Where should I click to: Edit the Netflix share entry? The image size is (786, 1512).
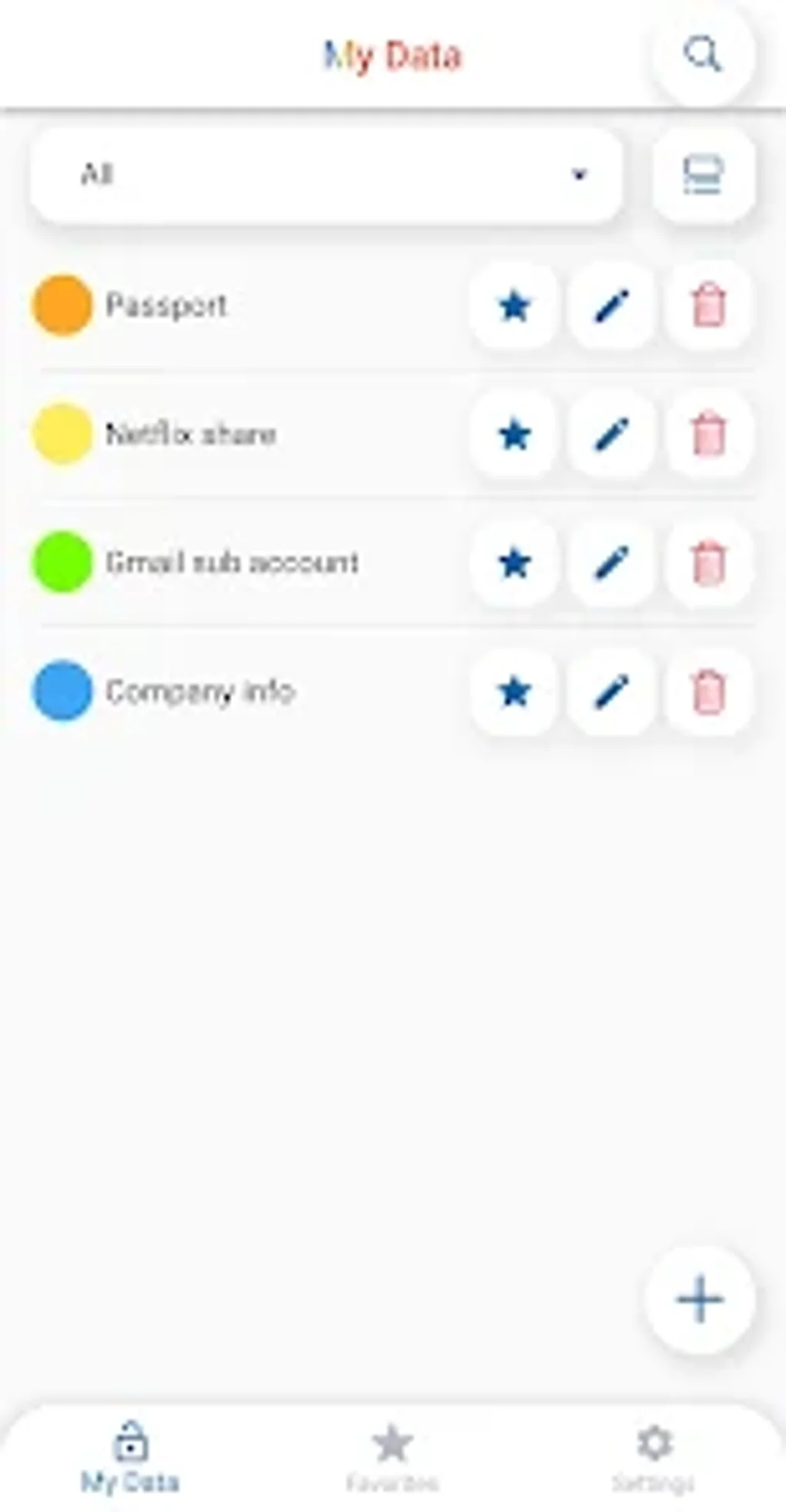point(612,434)
